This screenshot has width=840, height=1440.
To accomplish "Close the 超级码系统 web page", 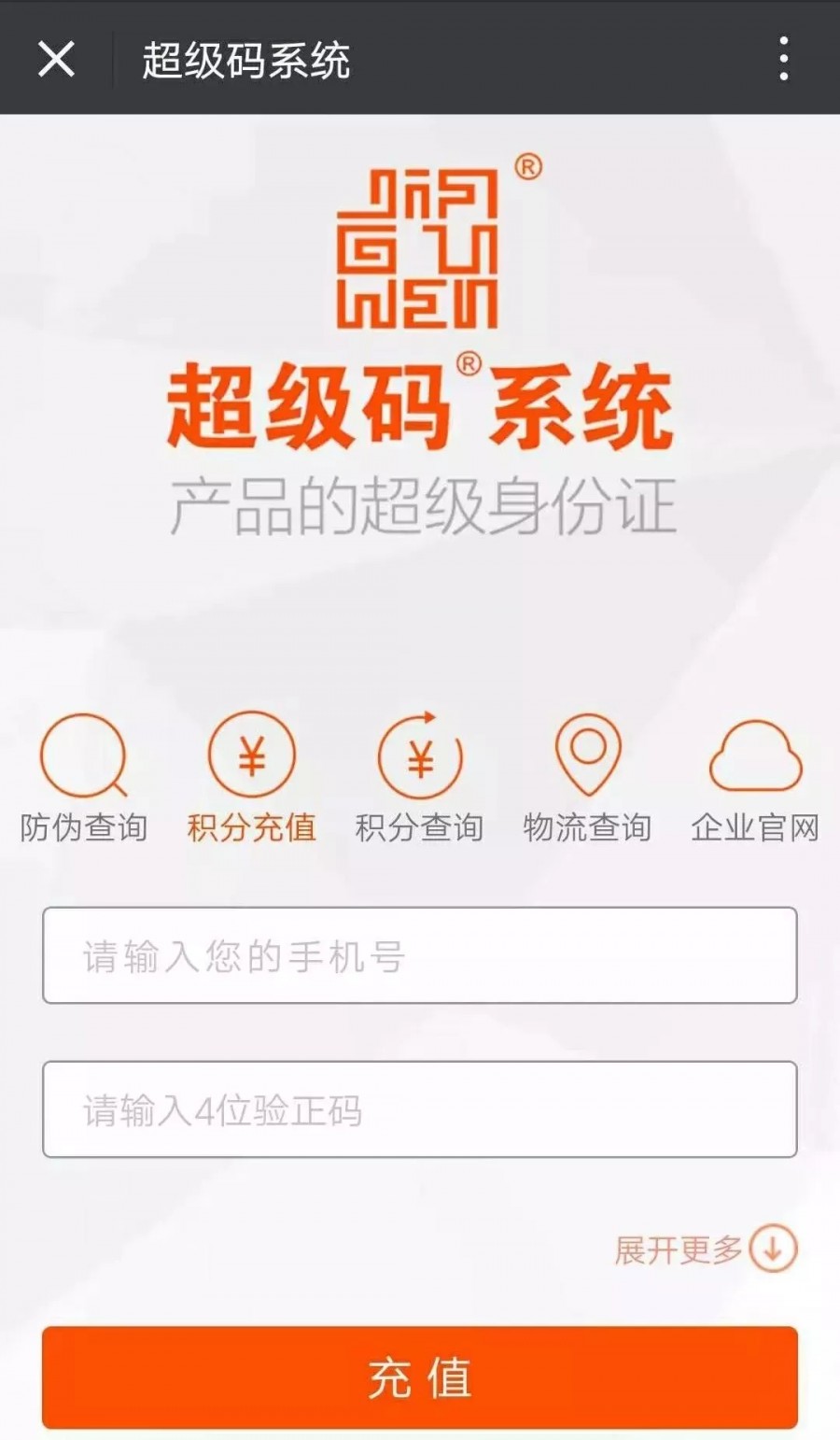I will pyautogui.click(x=56, y=60).
